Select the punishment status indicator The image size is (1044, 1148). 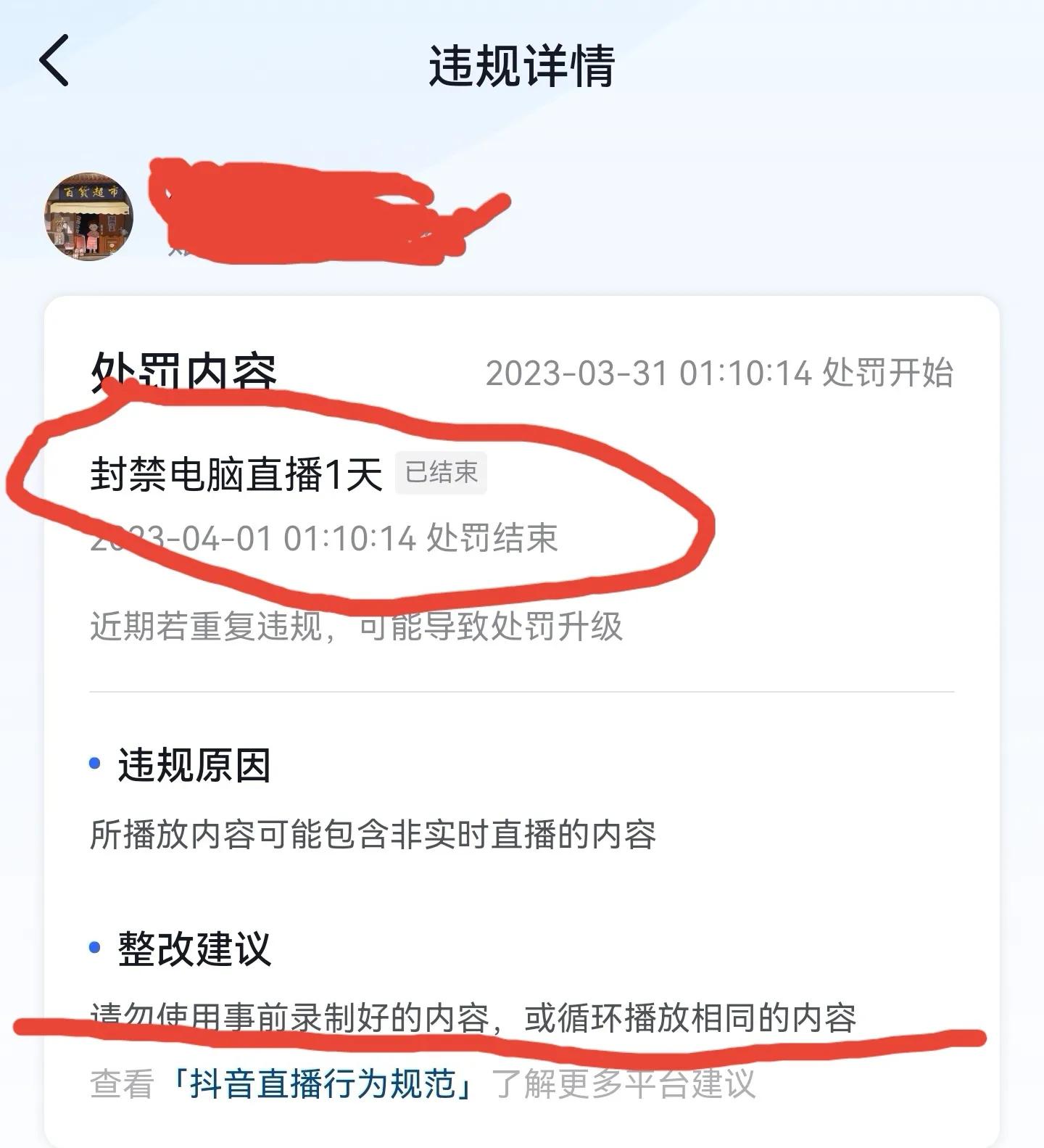tap(442, 473)
